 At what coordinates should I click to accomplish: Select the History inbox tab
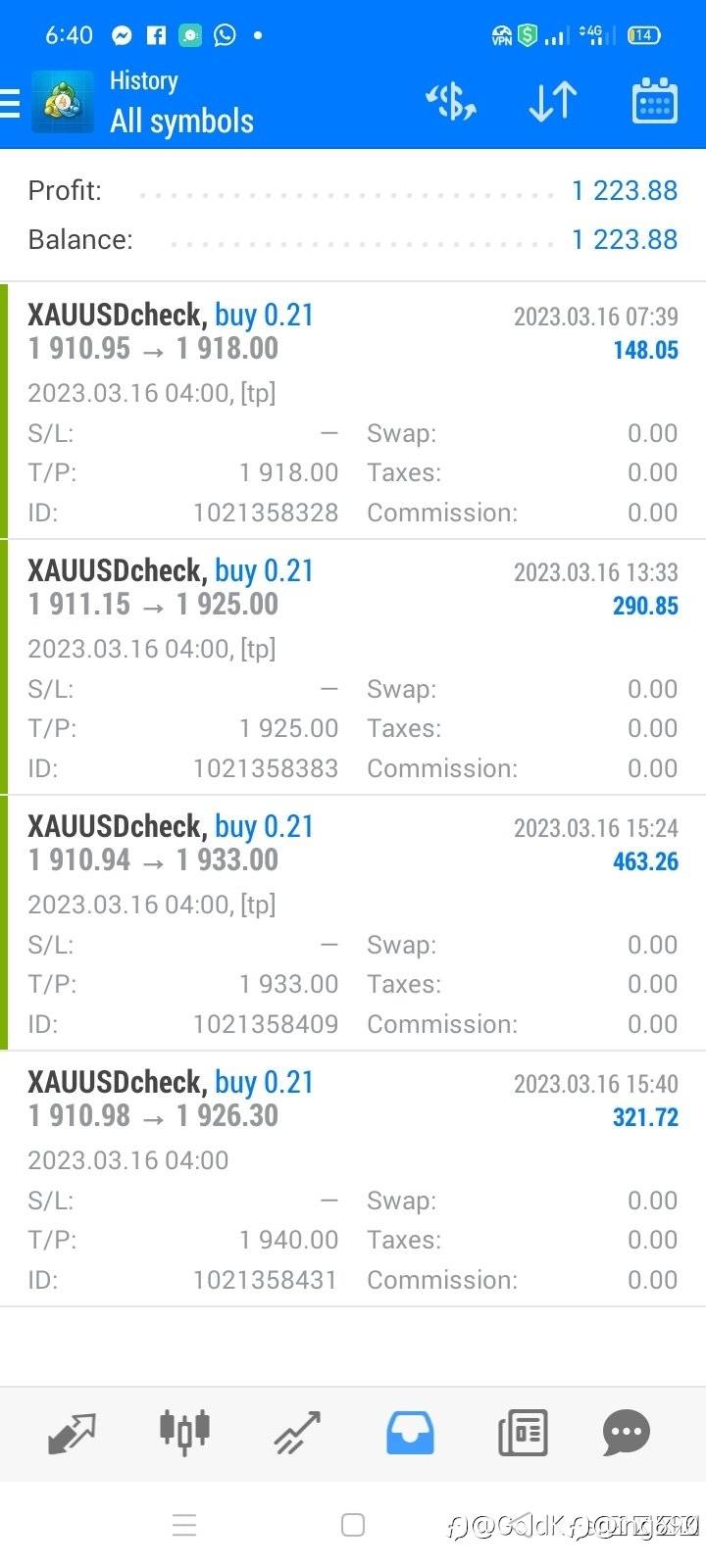tap(410, 1434)
